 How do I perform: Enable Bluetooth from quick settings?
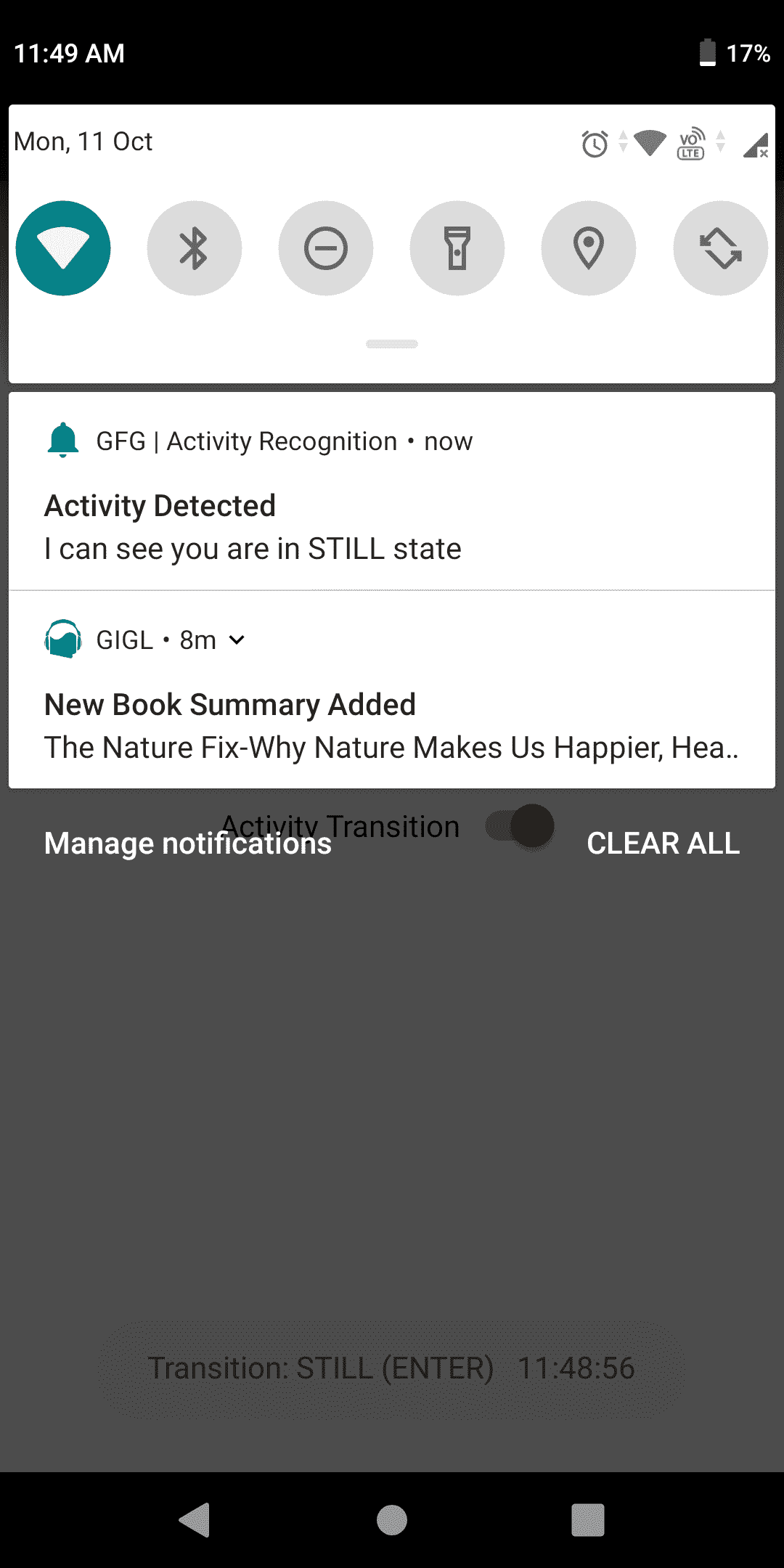(194, 248)
